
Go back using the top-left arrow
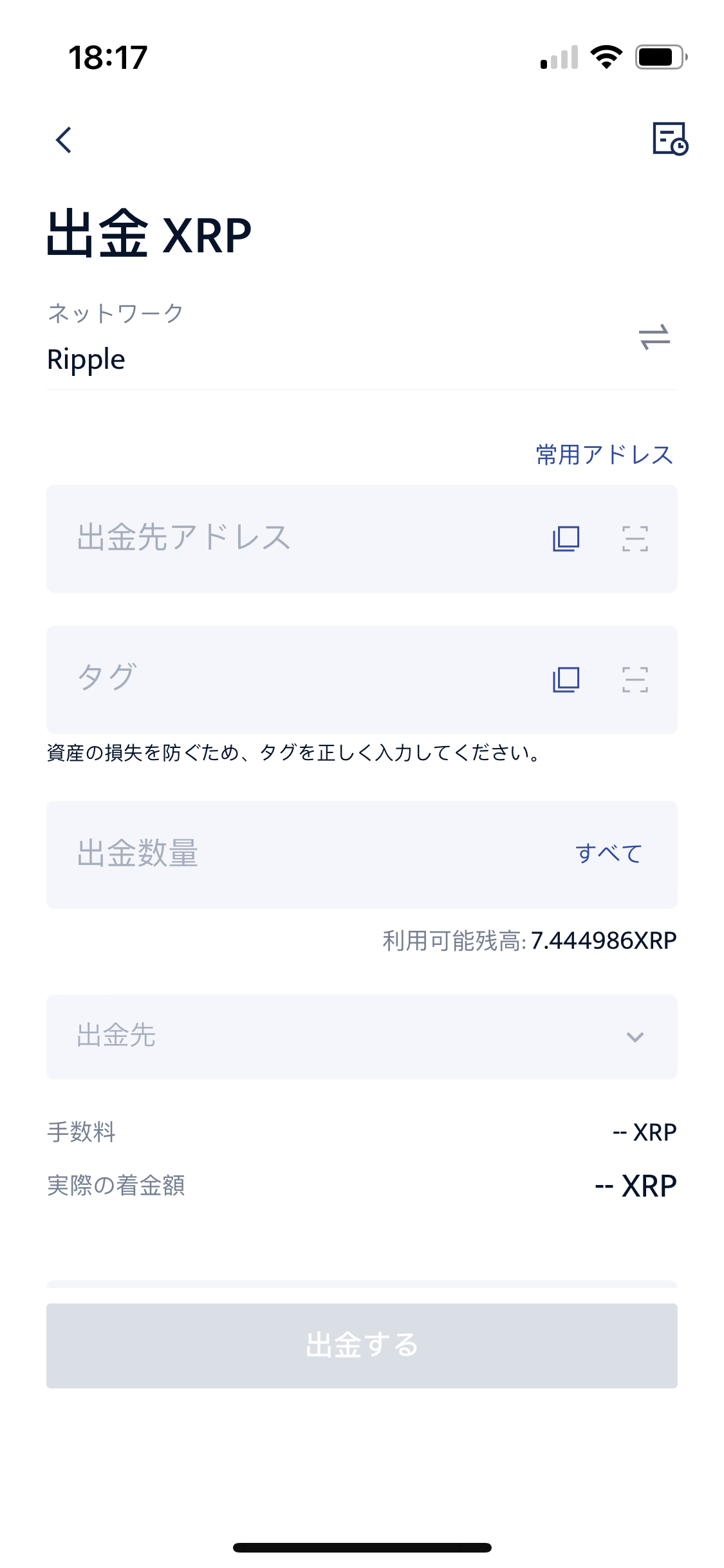tap(64, 140)
